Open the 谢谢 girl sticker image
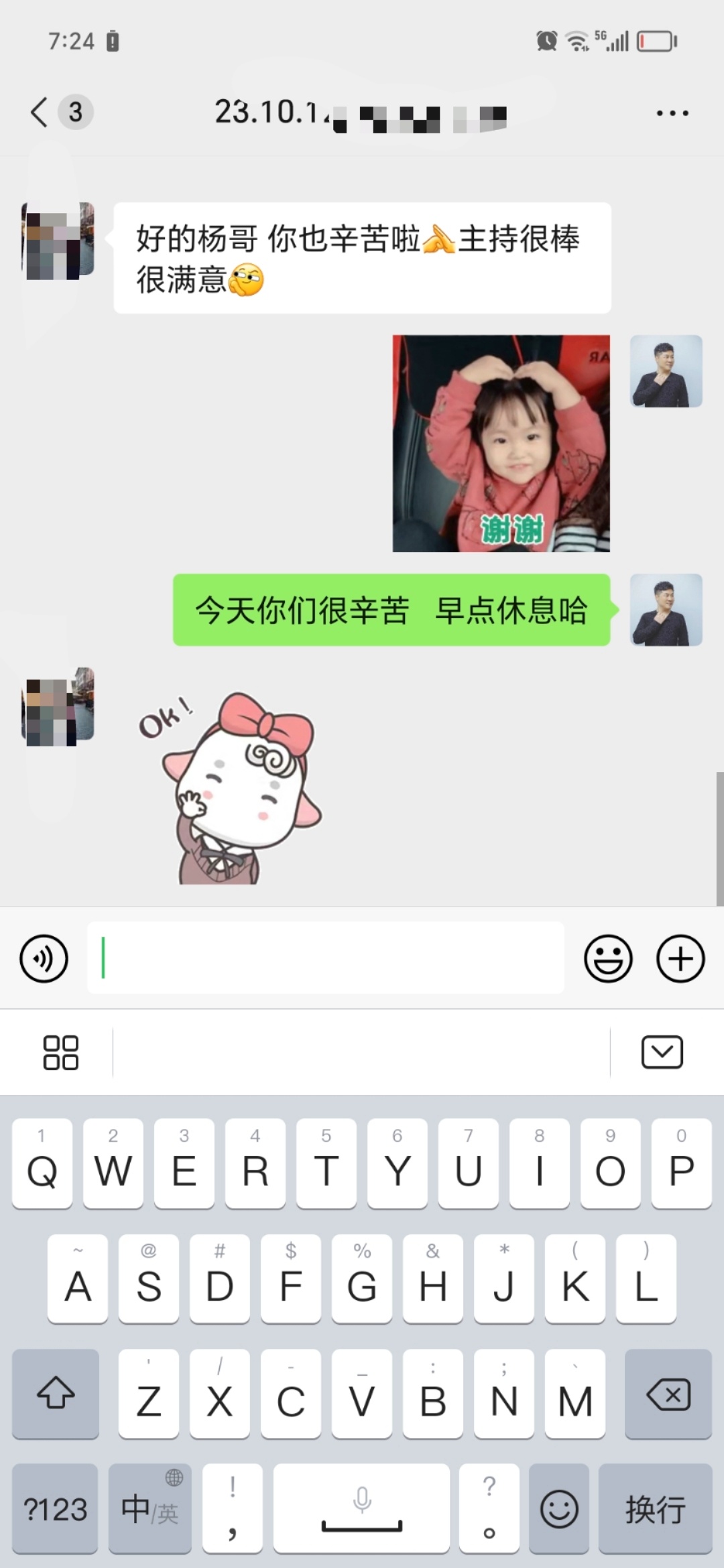 pos(501,444)
